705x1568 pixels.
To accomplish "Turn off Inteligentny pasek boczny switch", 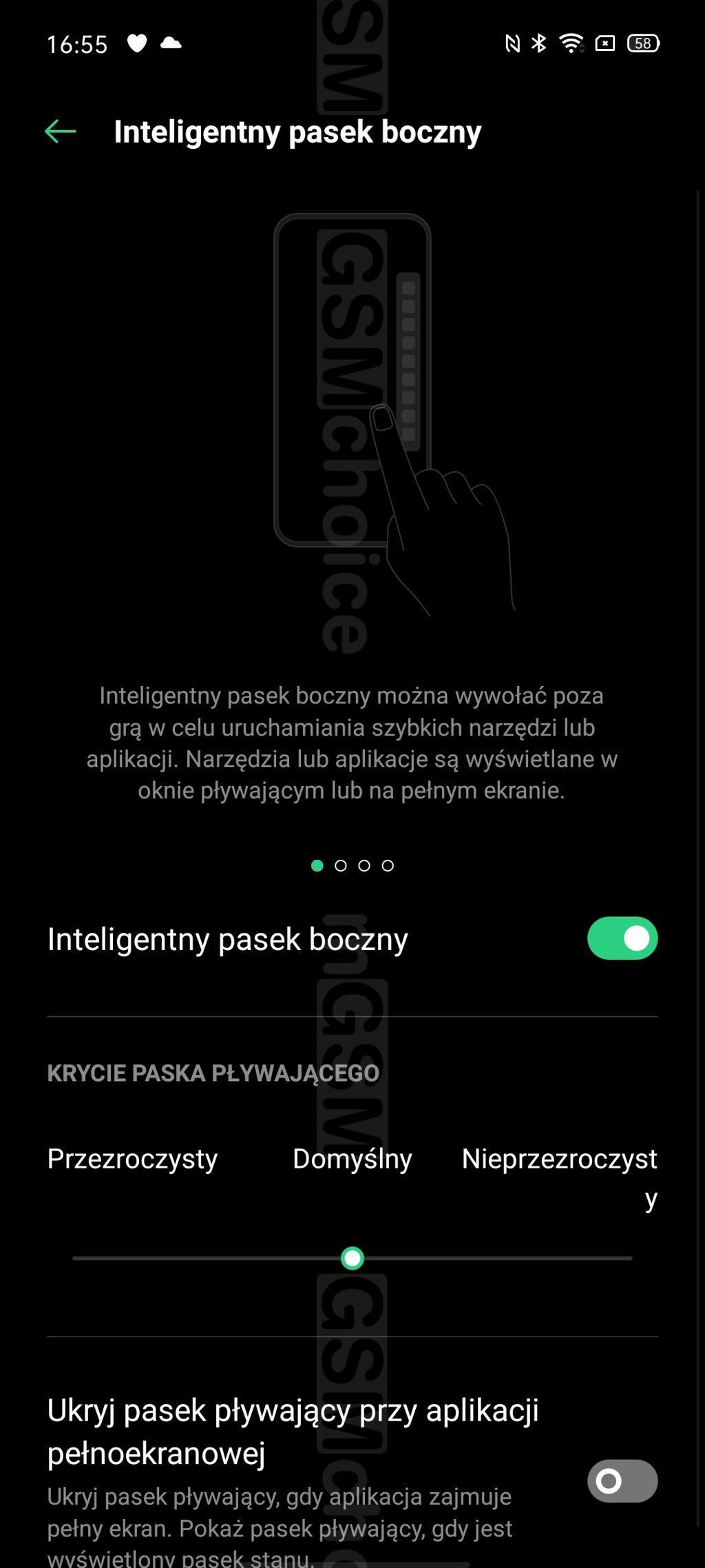I will pyautogui.click(x=622, y=938).
